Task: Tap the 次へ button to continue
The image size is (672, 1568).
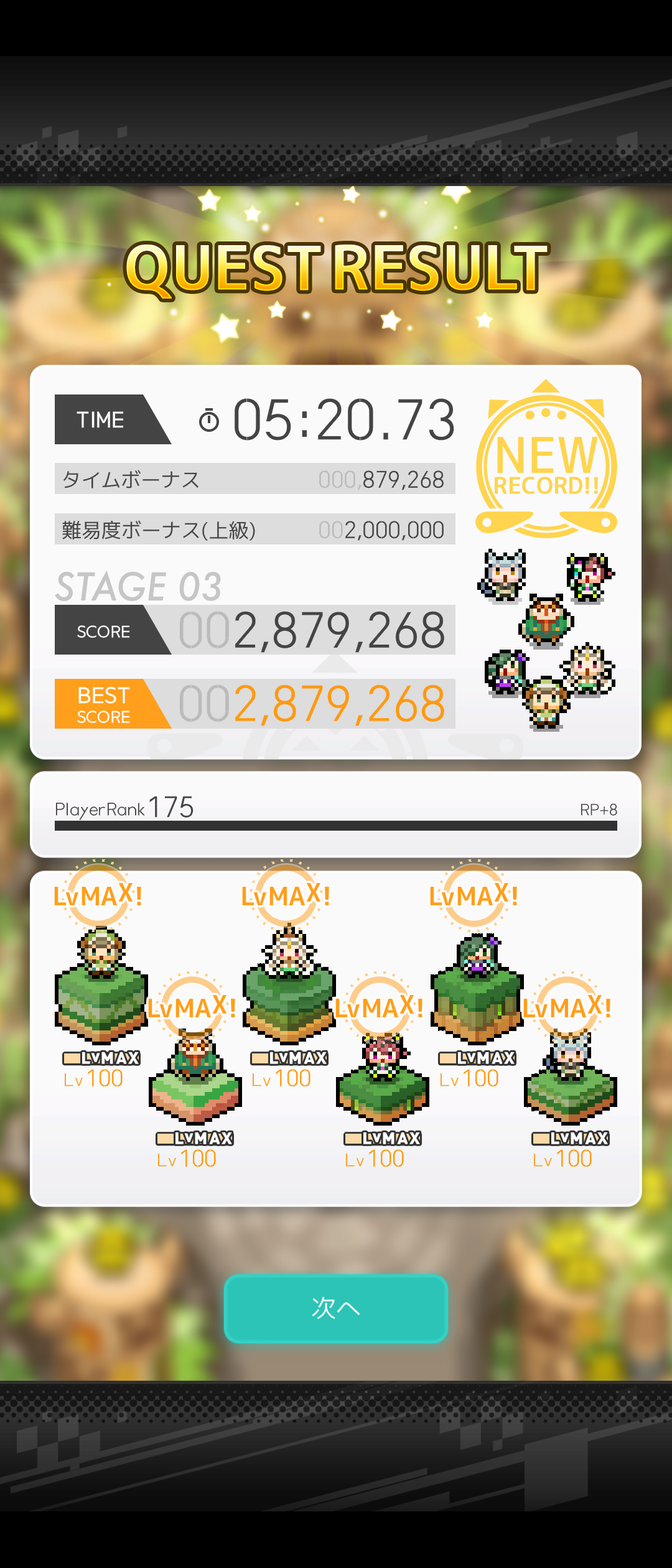Action: (335, 1308)
